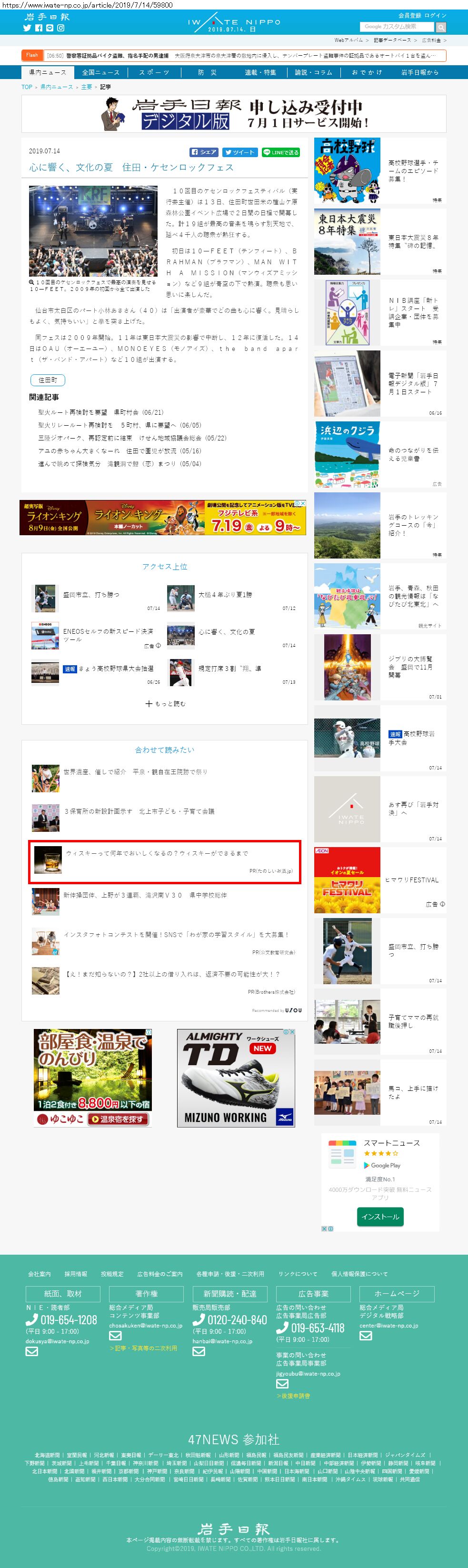
Task: Tap ログイン link in header
Action: pyautogui.click(x=435, y=15)
